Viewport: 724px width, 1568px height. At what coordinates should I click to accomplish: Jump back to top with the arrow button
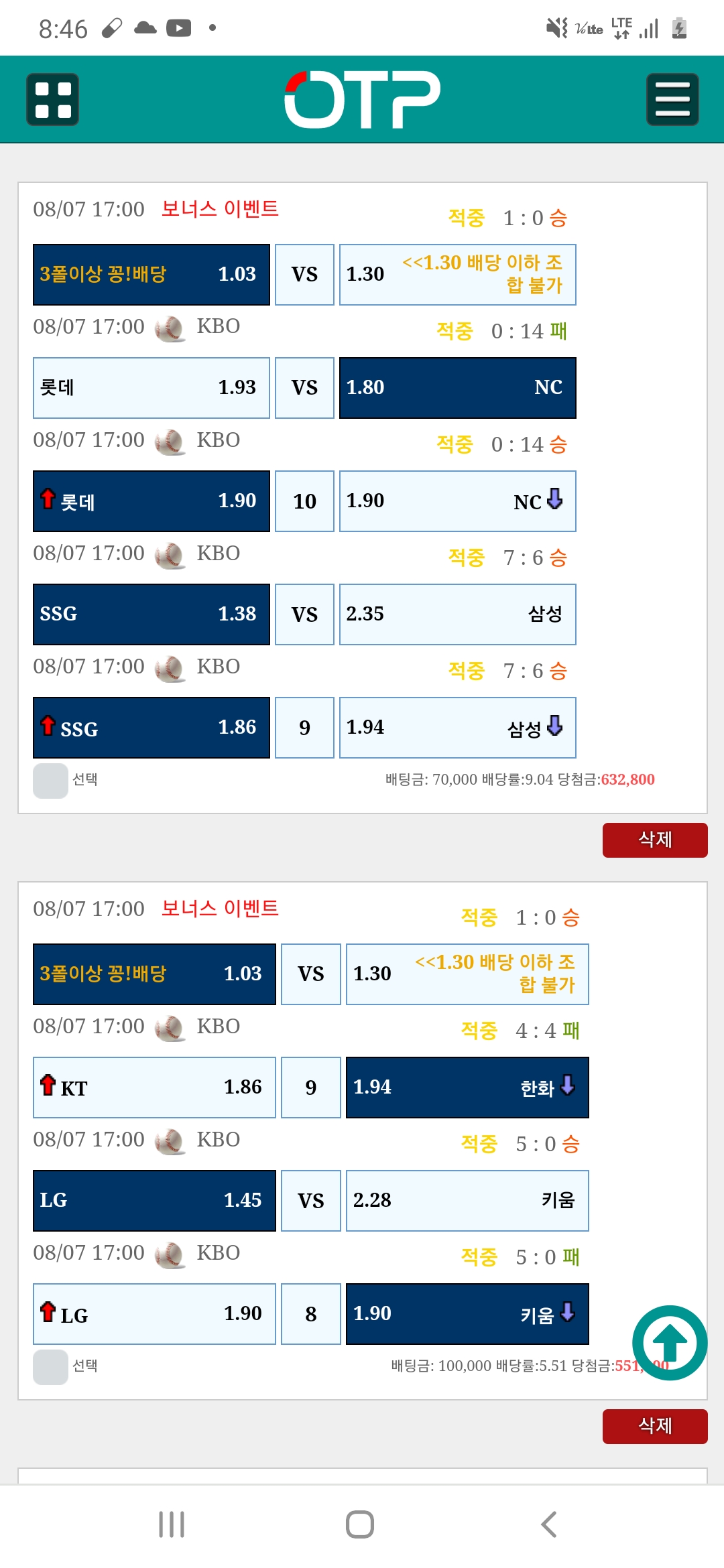(x=670, y=1342)
